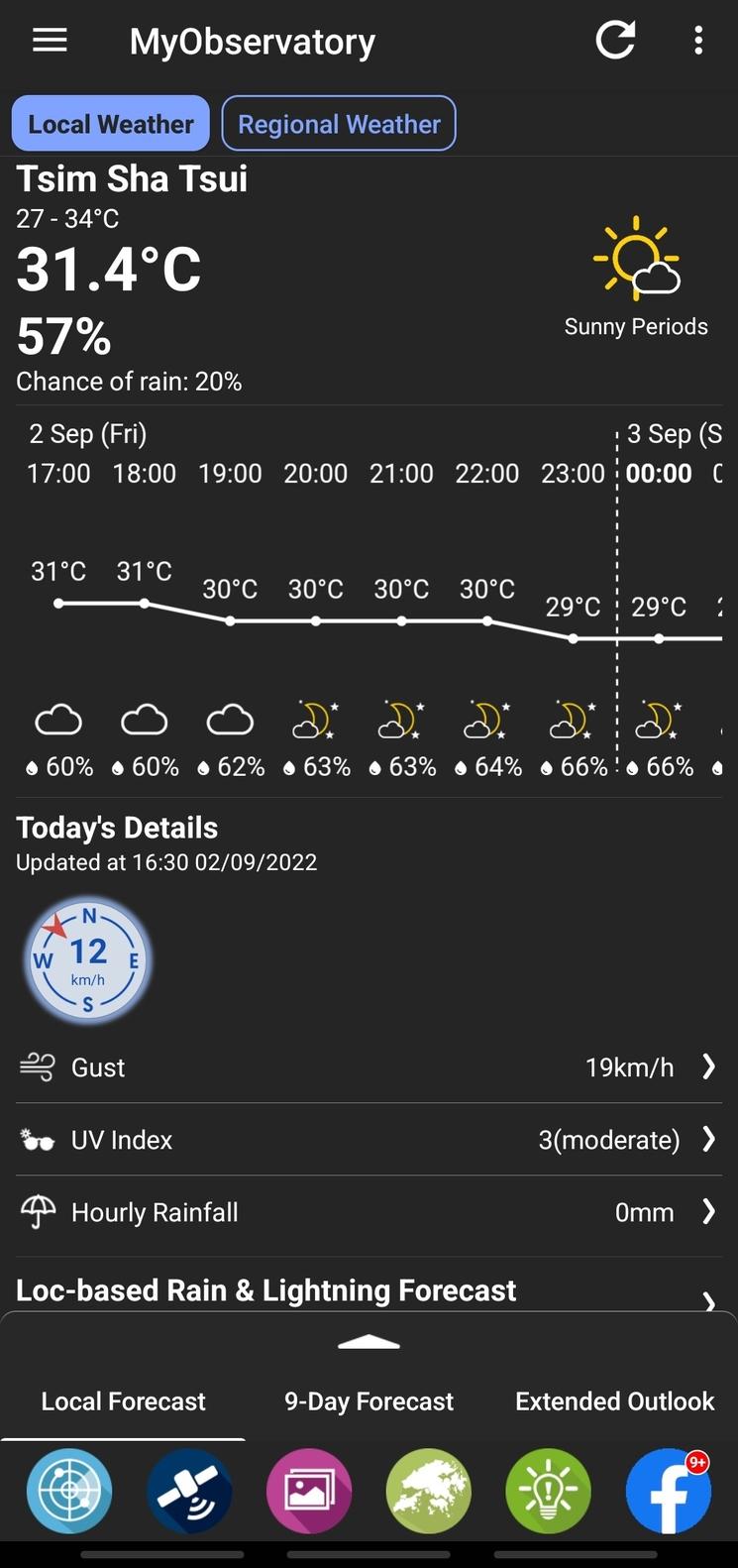The height and width of the screenshot is (1568, 738).
Task: Open UV Index details
Action: point(369,1140)
